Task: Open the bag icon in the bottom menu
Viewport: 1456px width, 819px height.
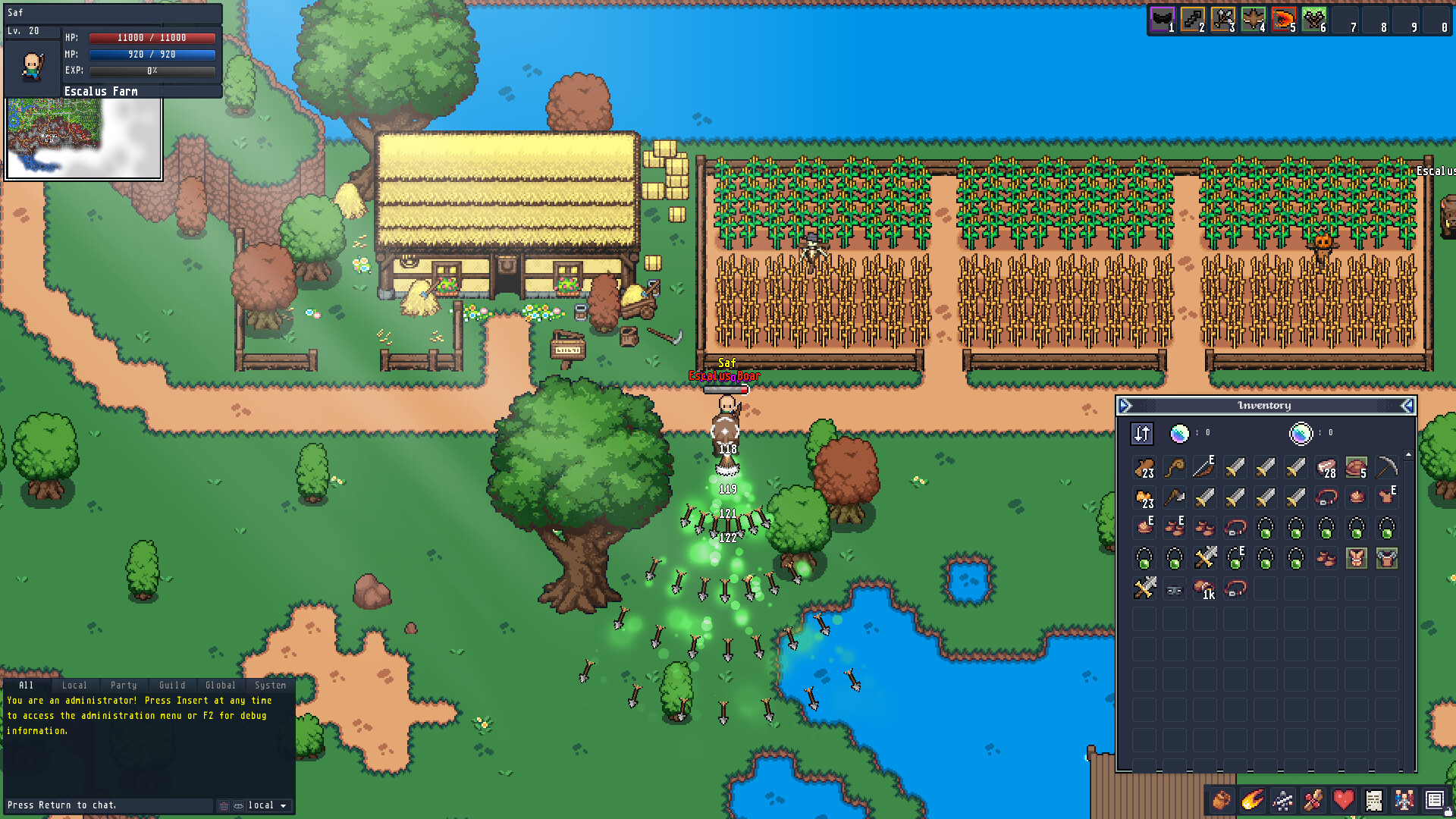Action: (1222, 800)
